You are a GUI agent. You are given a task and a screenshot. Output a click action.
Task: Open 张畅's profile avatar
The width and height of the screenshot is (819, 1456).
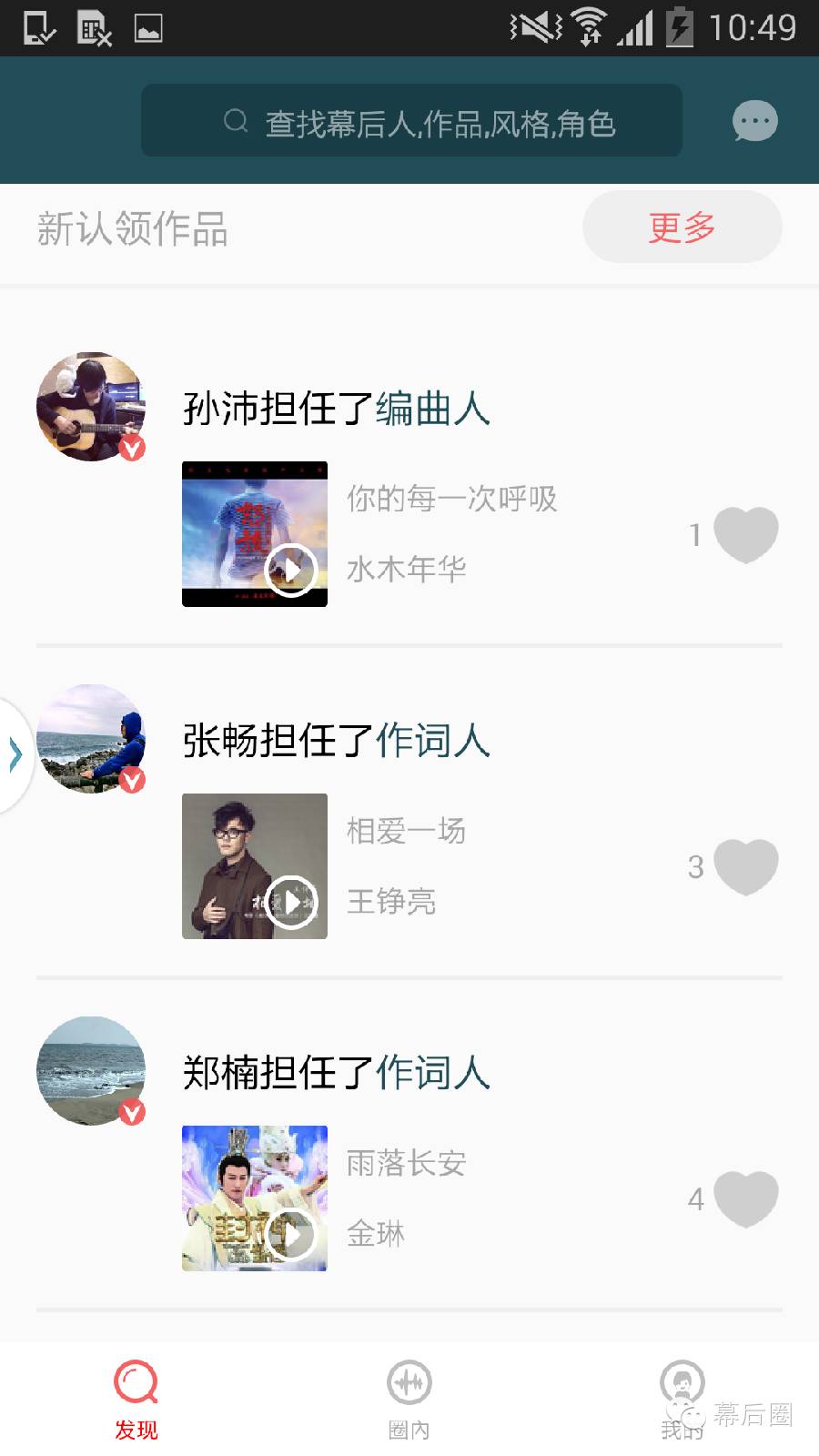tap(91, 739)
